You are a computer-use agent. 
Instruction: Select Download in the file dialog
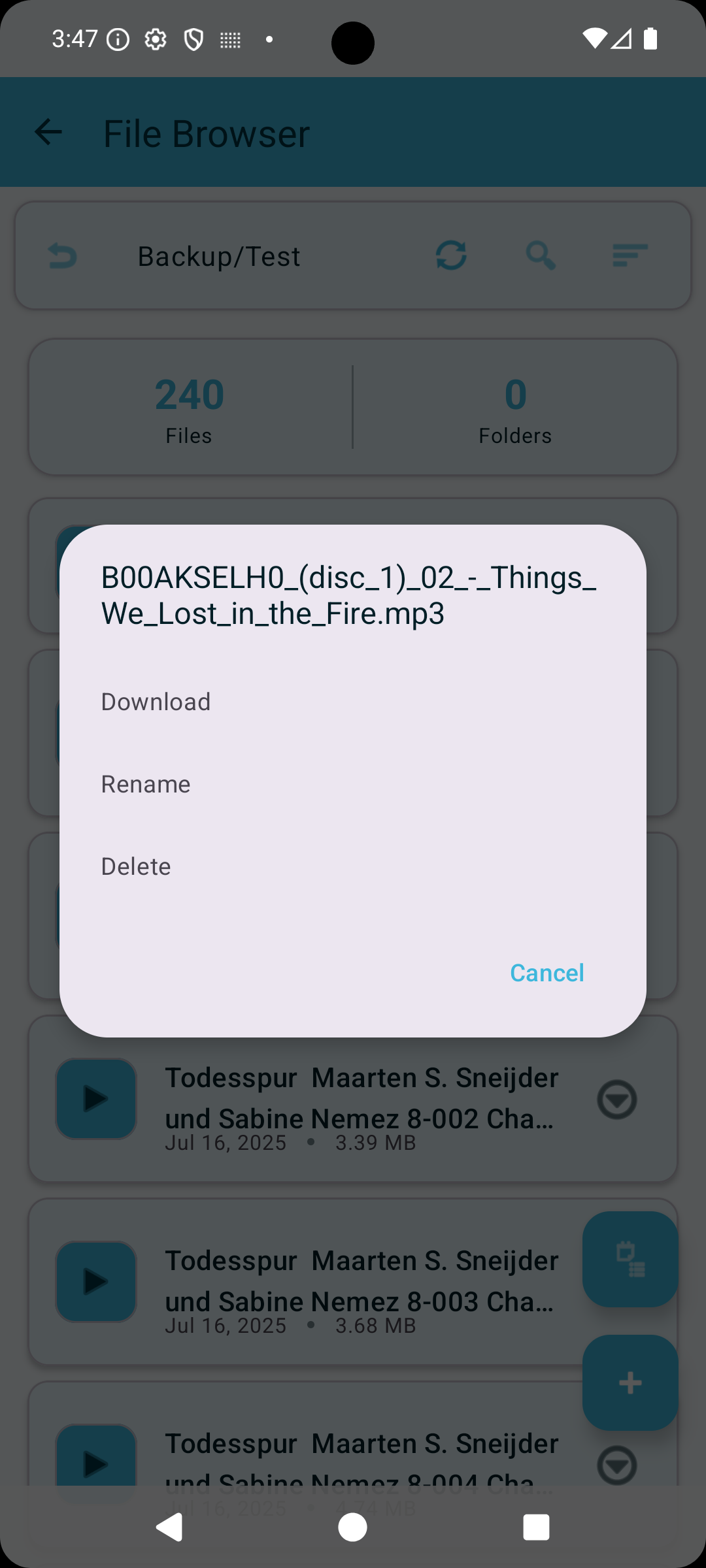tap(156, 702)
